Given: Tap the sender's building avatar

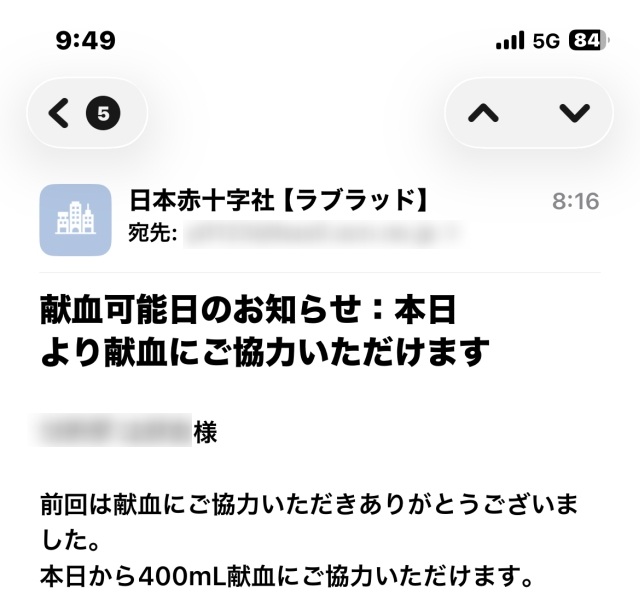Looking at the screenshot, I should click(x=75, y=220).
